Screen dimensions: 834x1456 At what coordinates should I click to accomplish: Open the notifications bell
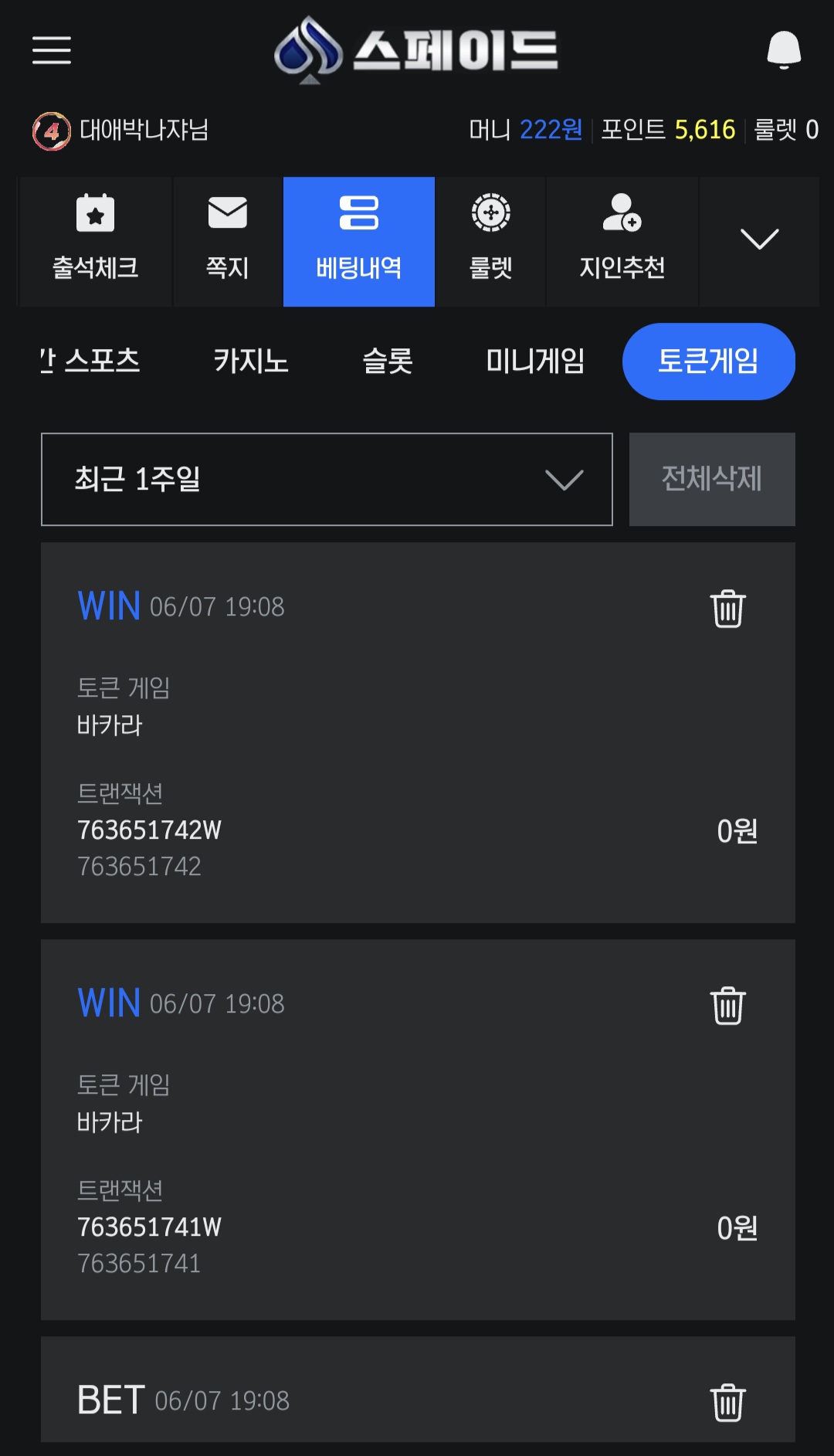pos(784,50)
